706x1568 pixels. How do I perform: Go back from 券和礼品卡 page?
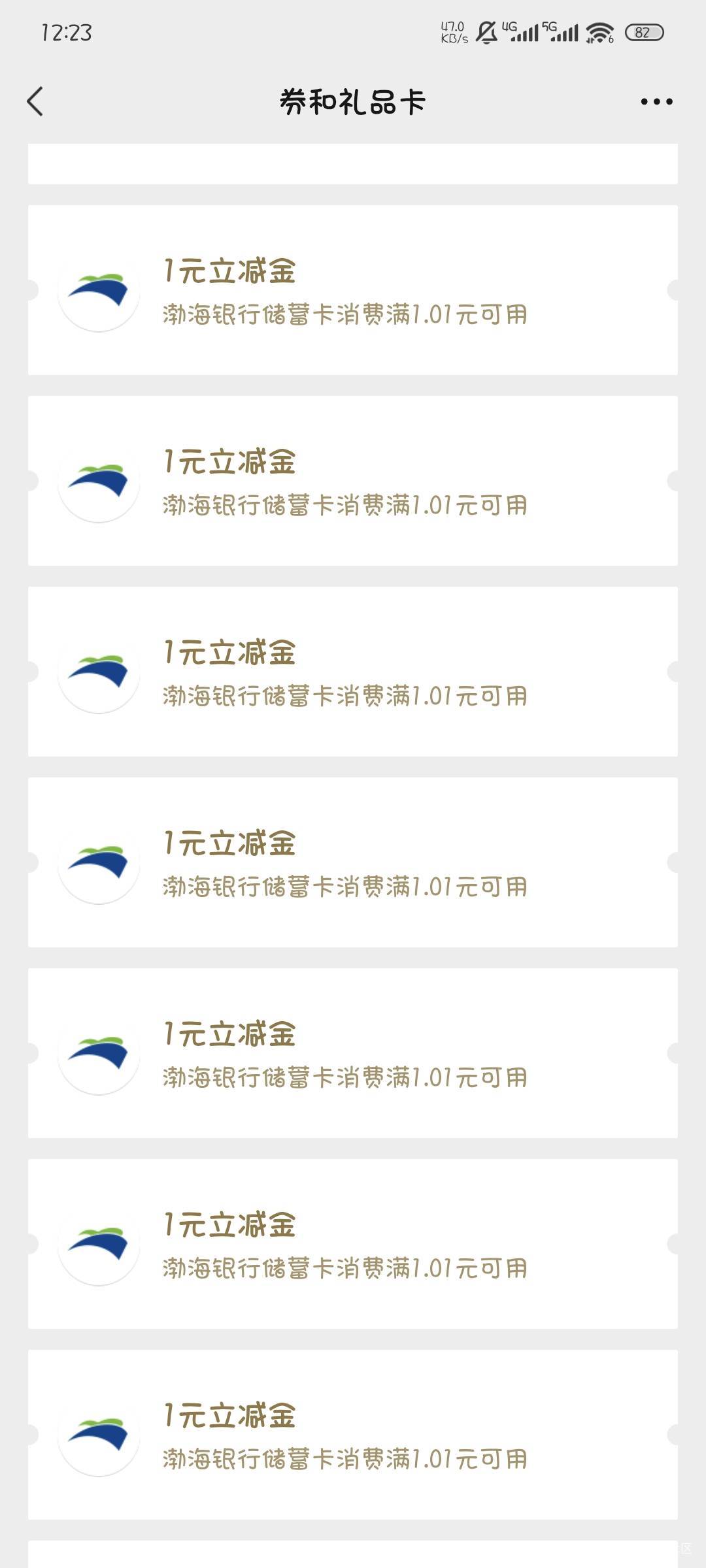[x=35, y=102]
